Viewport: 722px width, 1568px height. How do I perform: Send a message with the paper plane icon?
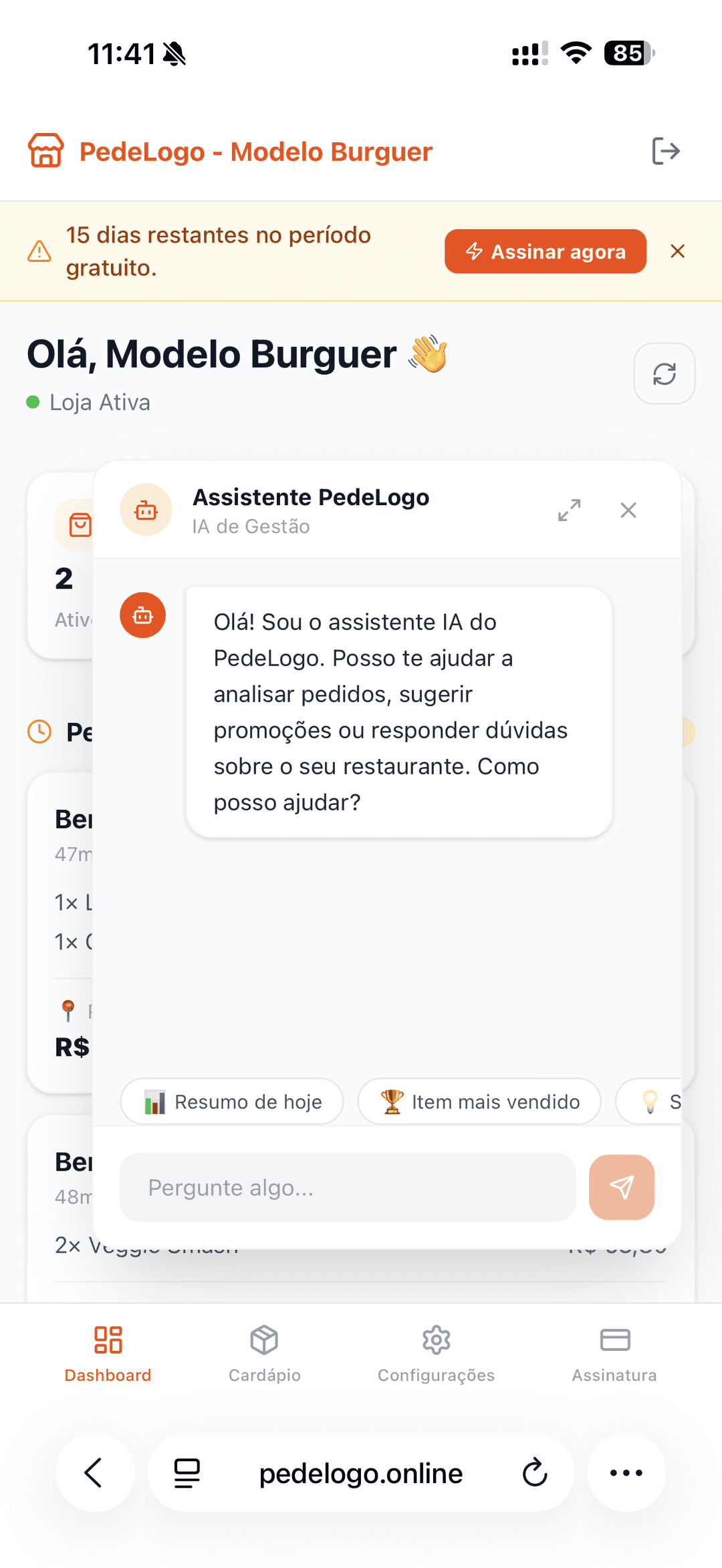(x=621, y=1187)
